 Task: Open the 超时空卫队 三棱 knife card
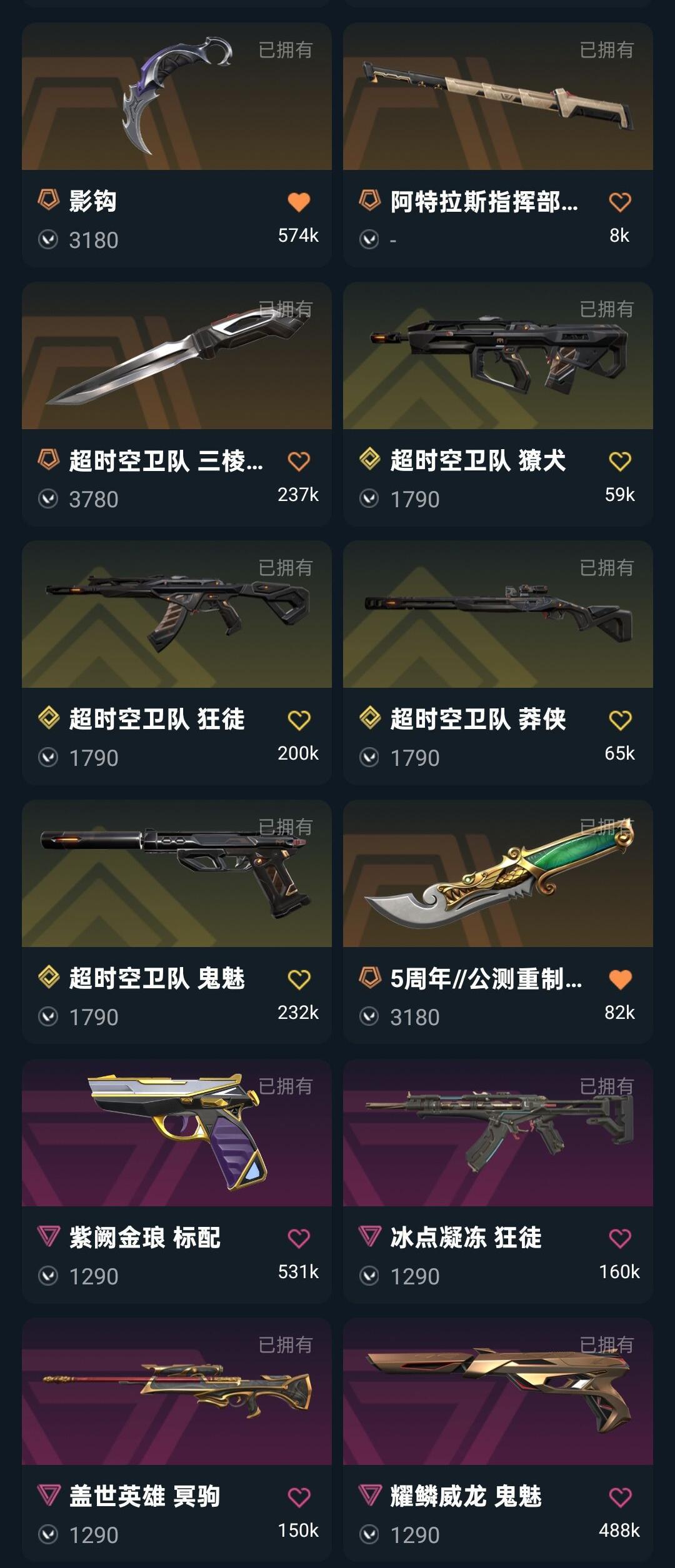[x=176, y=356]
